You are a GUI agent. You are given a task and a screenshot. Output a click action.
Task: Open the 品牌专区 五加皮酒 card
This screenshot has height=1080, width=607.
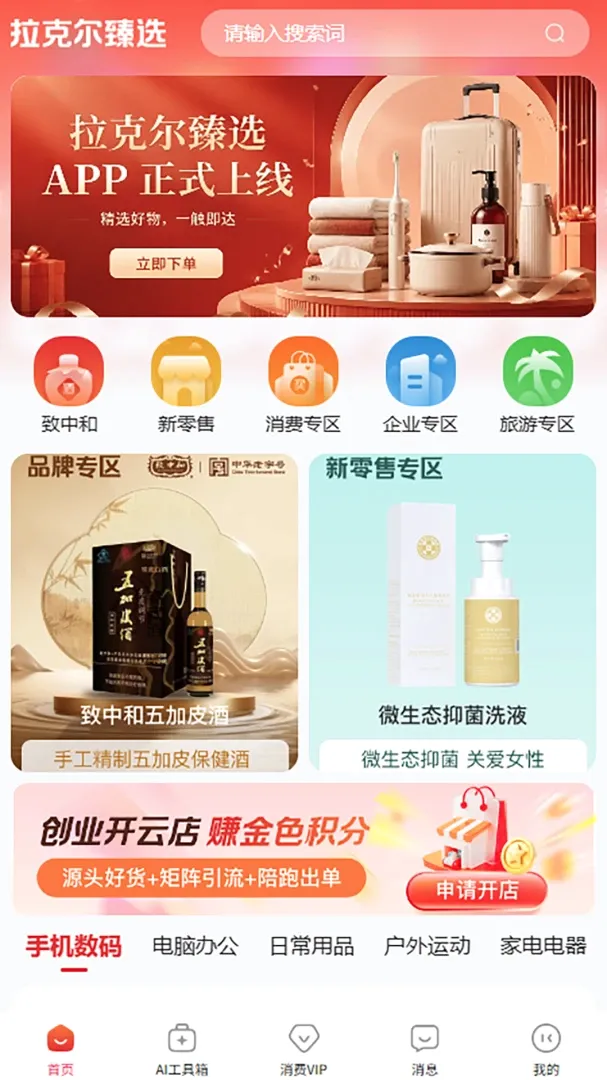coord(154,612)
